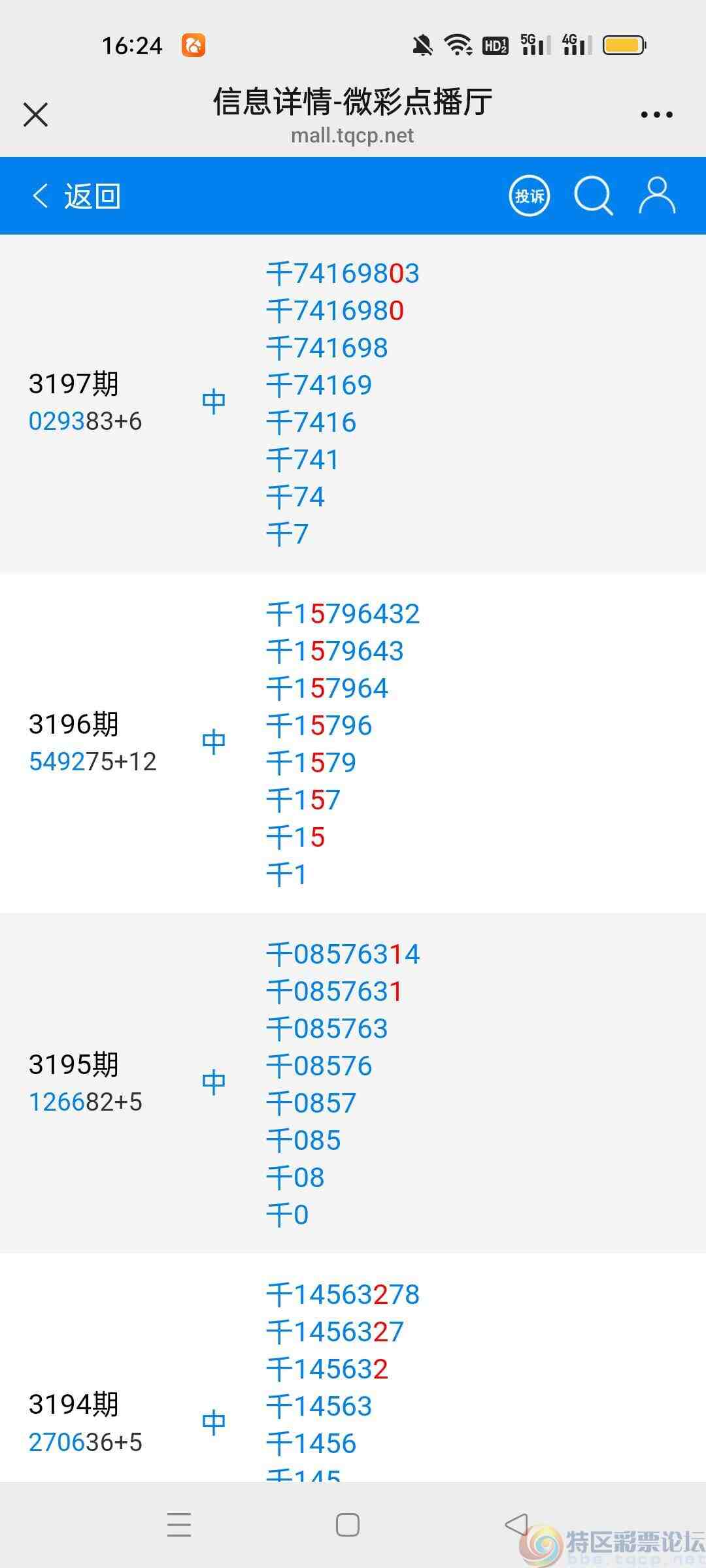Tap the 投诉 complaint circular icon

(529, 195)
